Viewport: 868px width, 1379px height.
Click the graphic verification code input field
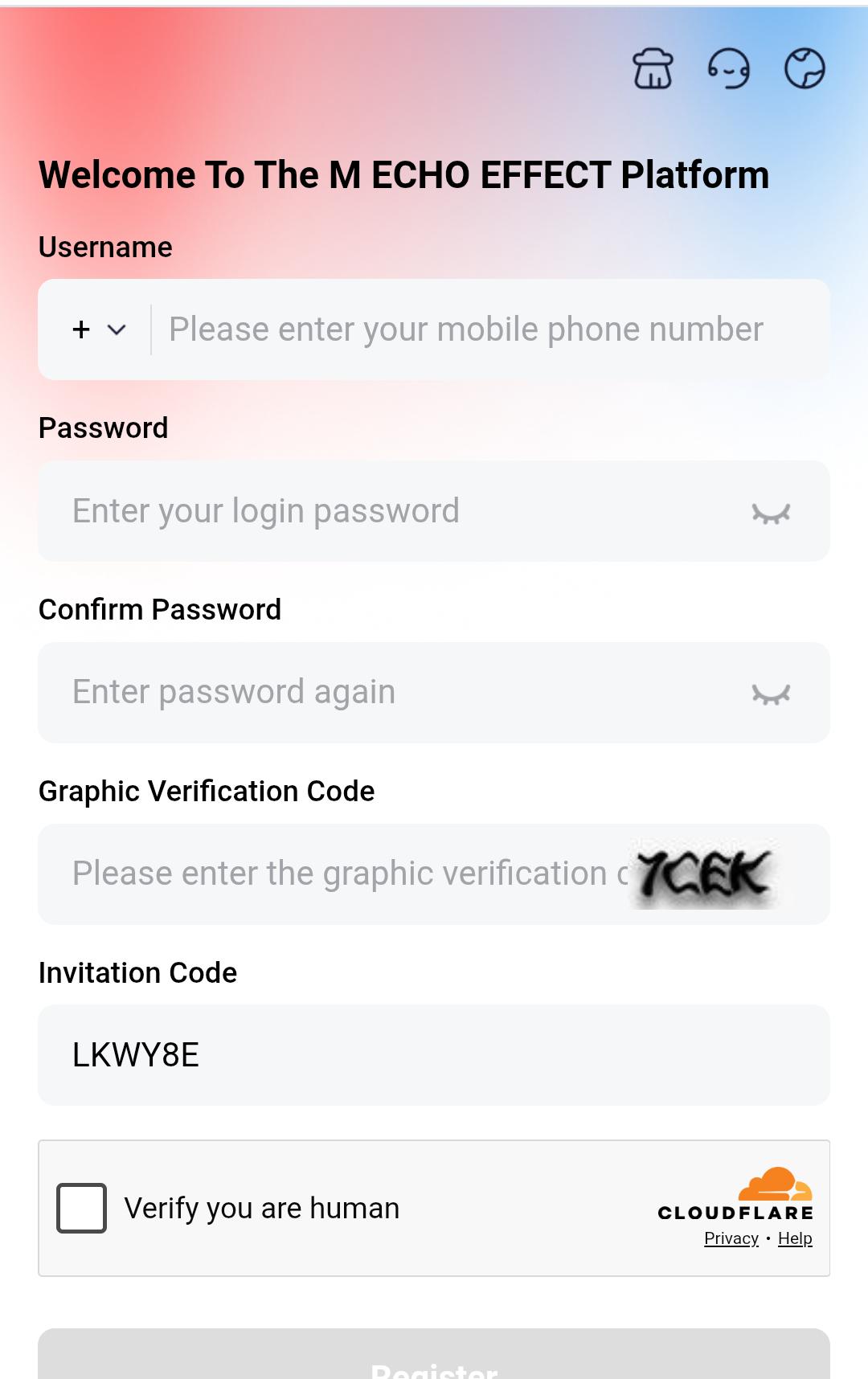click(x=321, y=874)
